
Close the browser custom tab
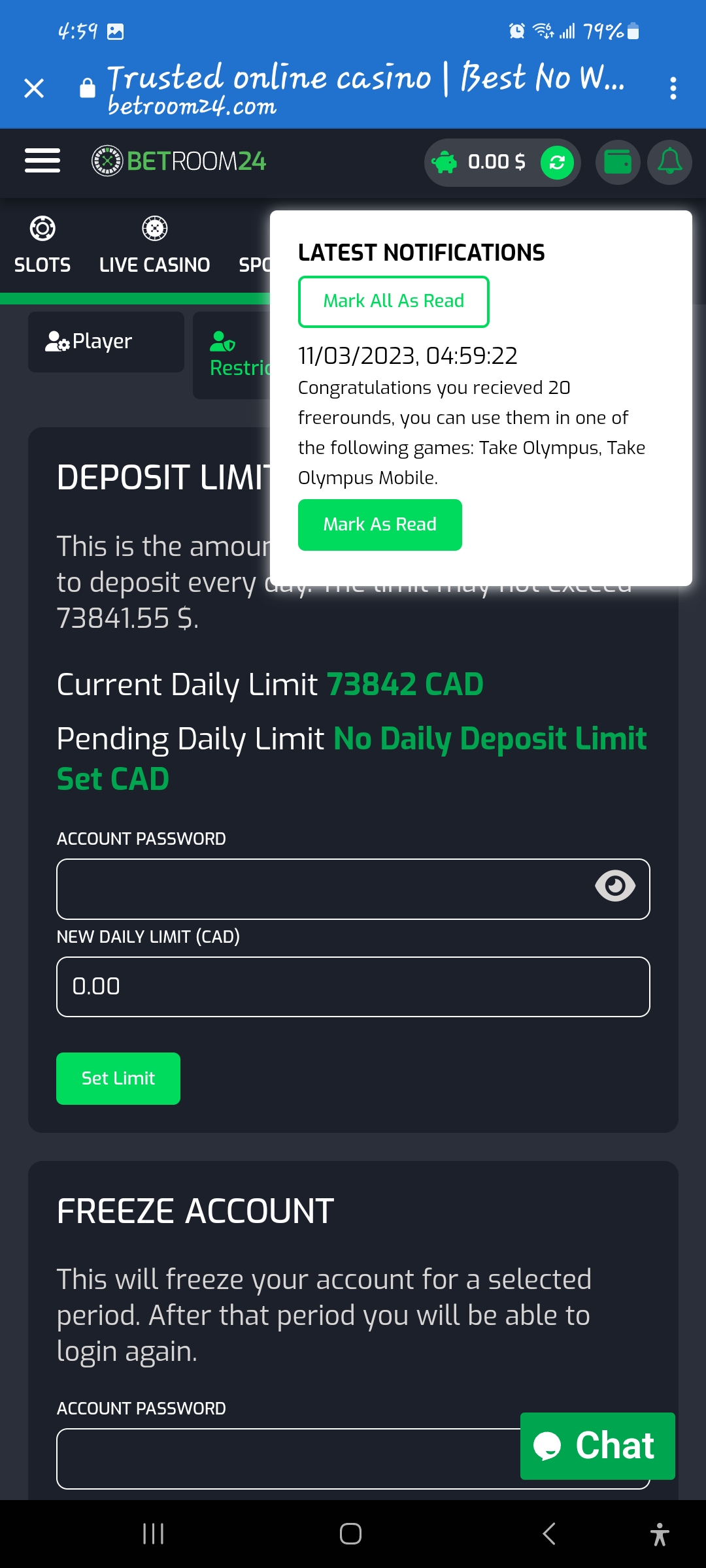point(34,88)
